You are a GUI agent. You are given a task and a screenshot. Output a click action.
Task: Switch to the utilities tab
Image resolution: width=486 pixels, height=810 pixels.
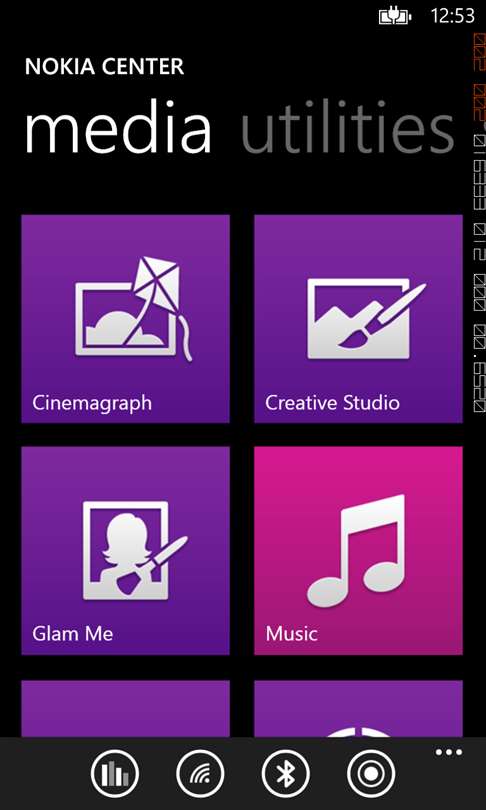click(347, 129)
